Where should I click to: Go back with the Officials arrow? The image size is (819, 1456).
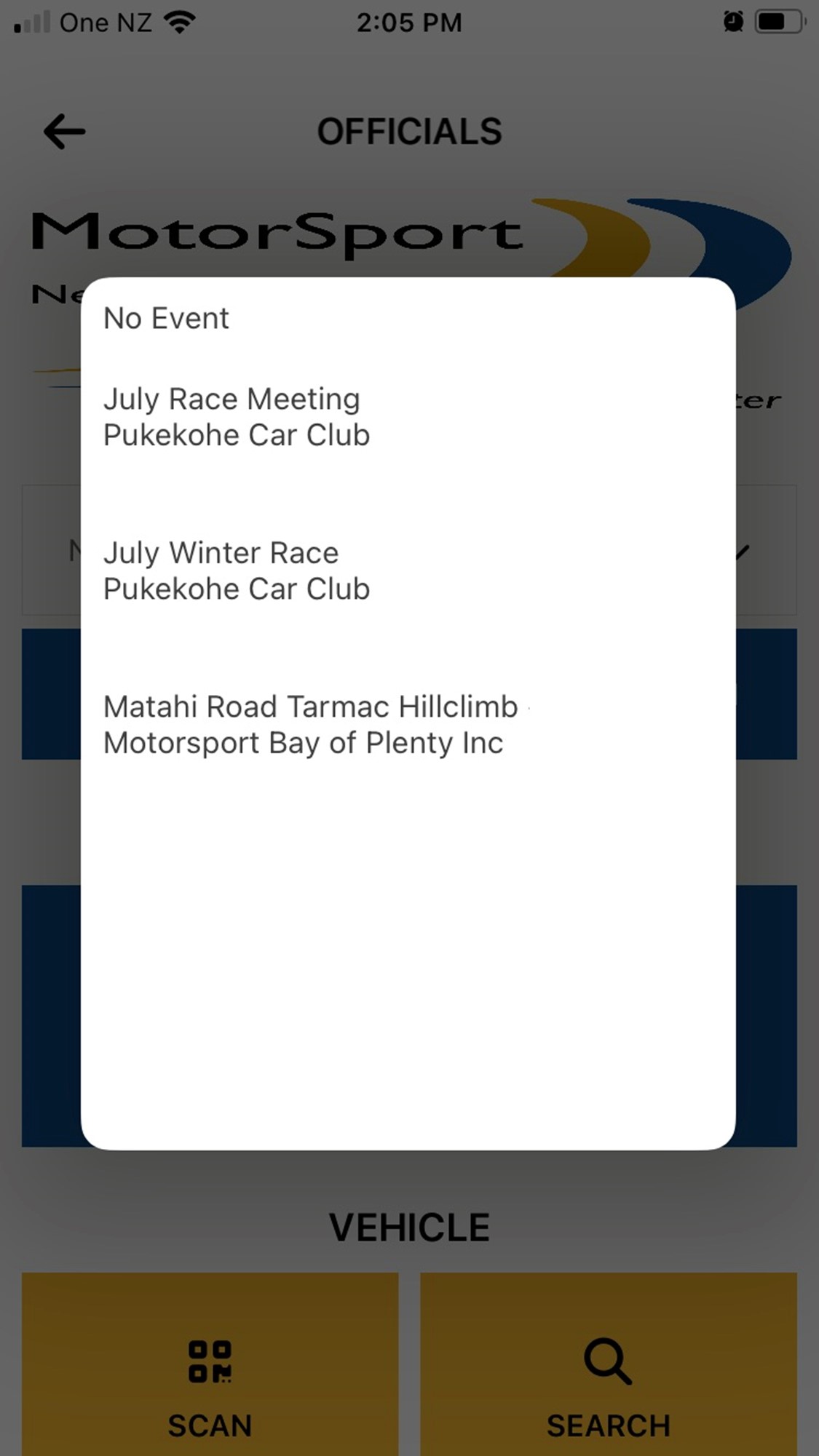point(64,132)
